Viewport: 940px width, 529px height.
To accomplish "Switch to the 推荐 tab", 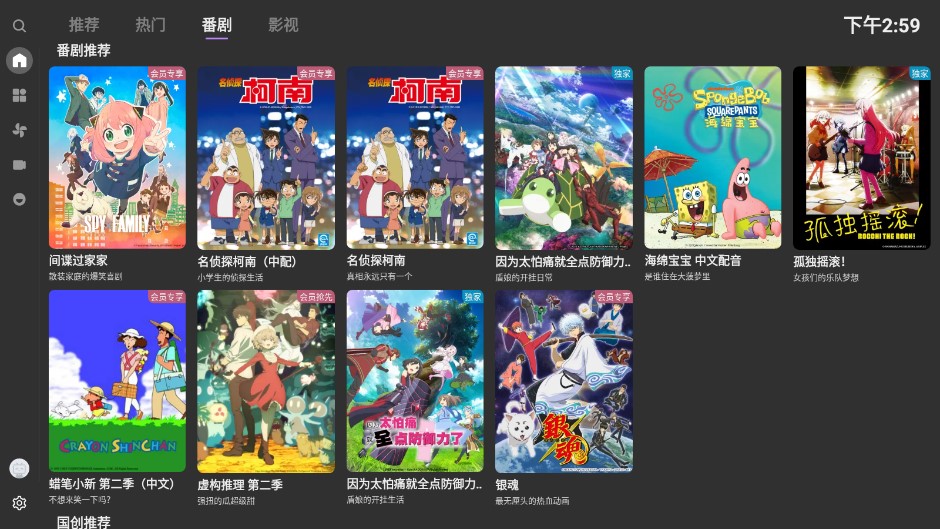I will [84, 25].
